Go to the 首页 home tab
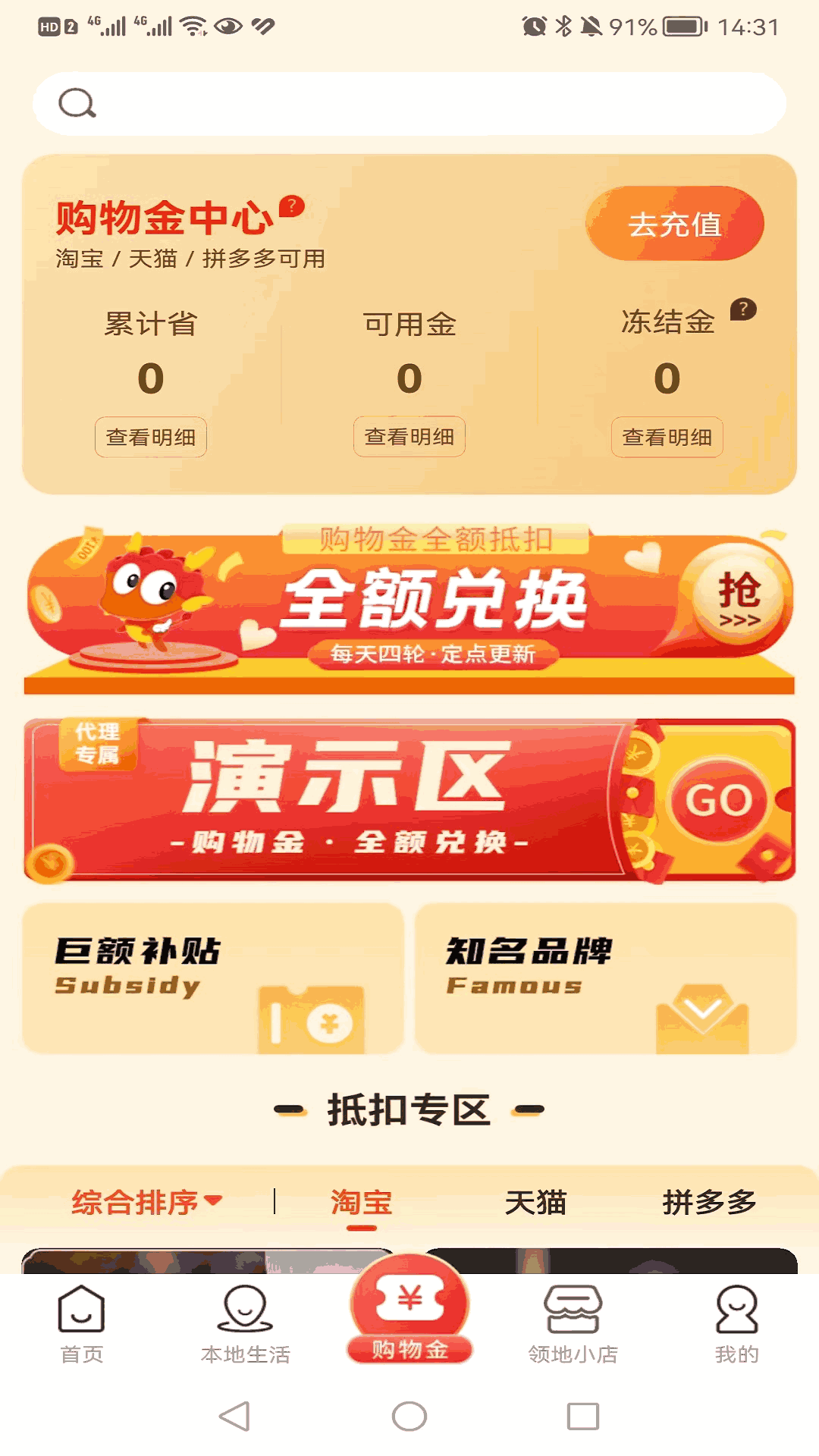 pyautogui.click(x=81, y=1323)
